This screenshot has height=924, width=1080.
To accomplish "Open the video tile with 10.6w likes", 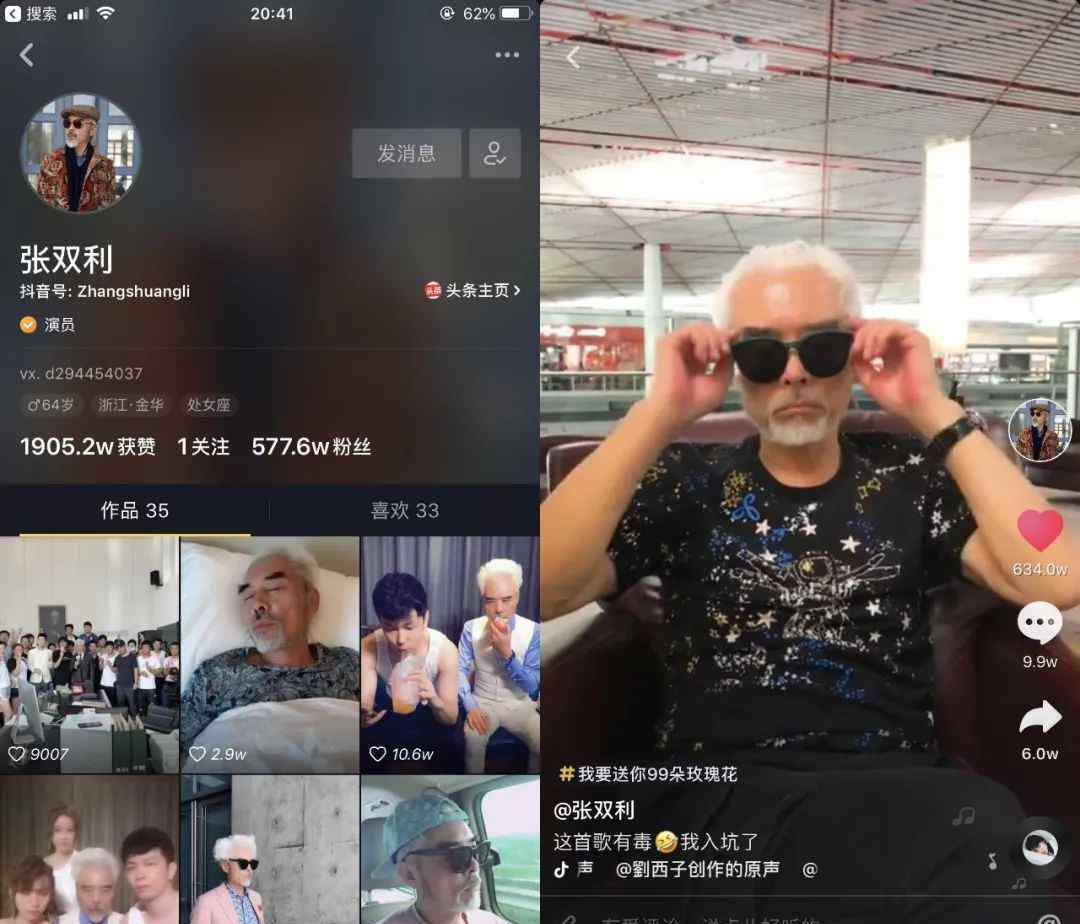I will pos(450,654).
